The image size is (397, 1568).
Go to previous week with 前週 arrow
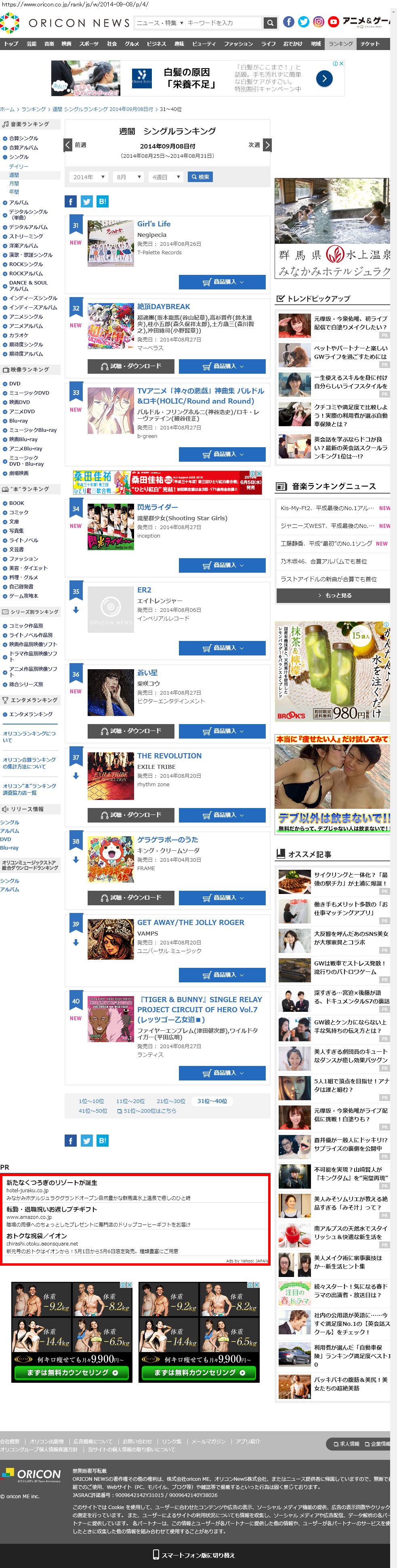[68, 145]
